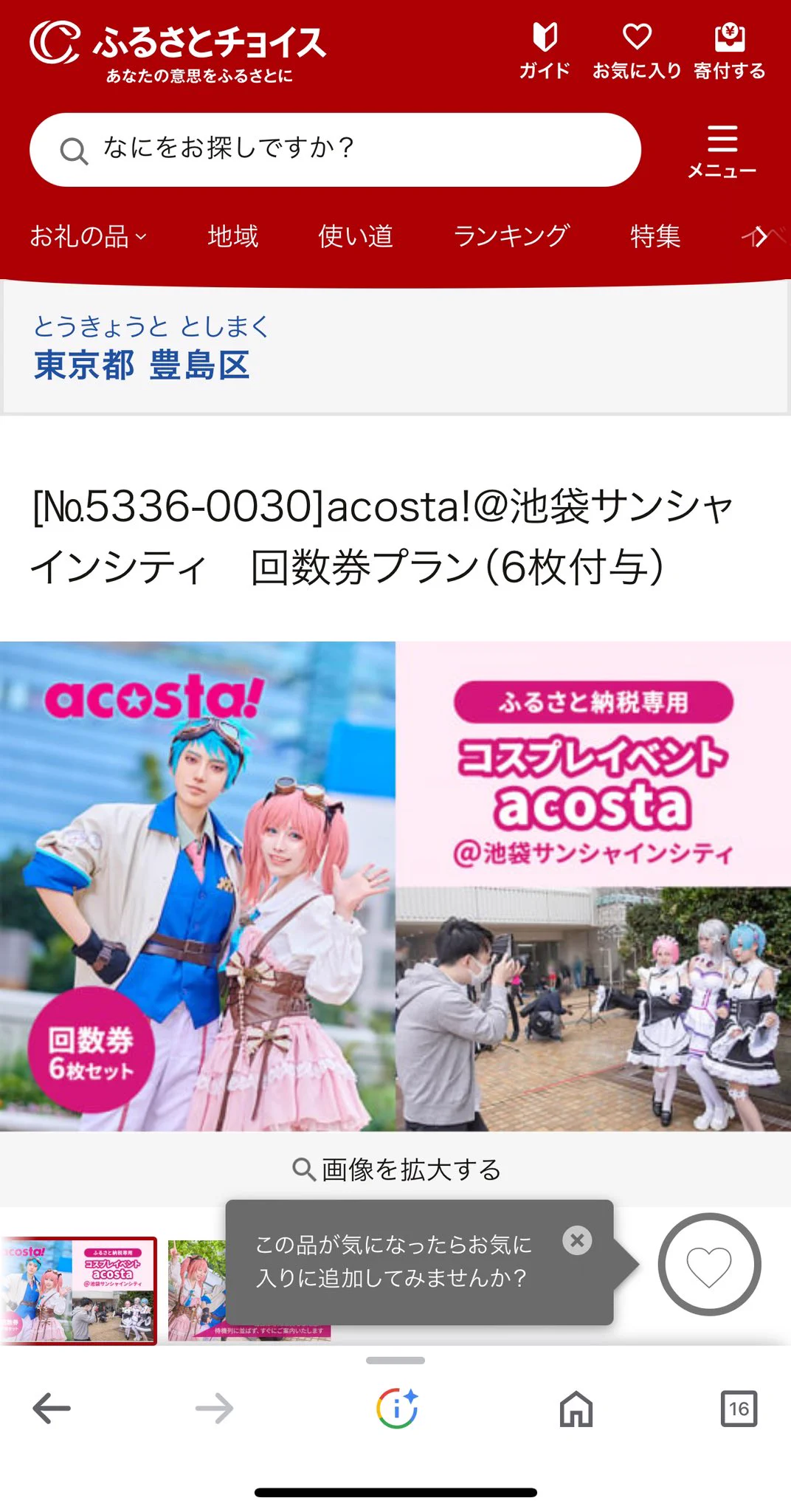Switch to the 特集 tab
Viewport: 791px width, 1512px height.
655,236
